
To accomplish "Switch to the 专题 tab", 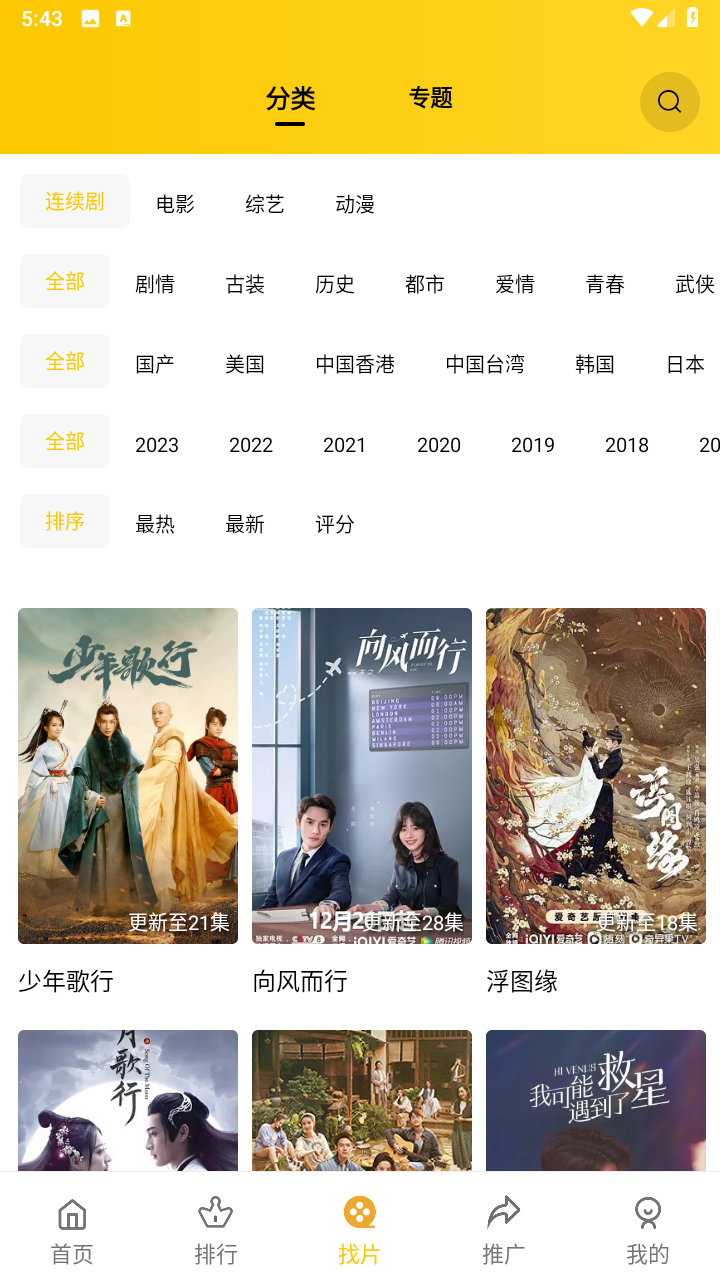I will pyautogui.click(x=431, y=98).
